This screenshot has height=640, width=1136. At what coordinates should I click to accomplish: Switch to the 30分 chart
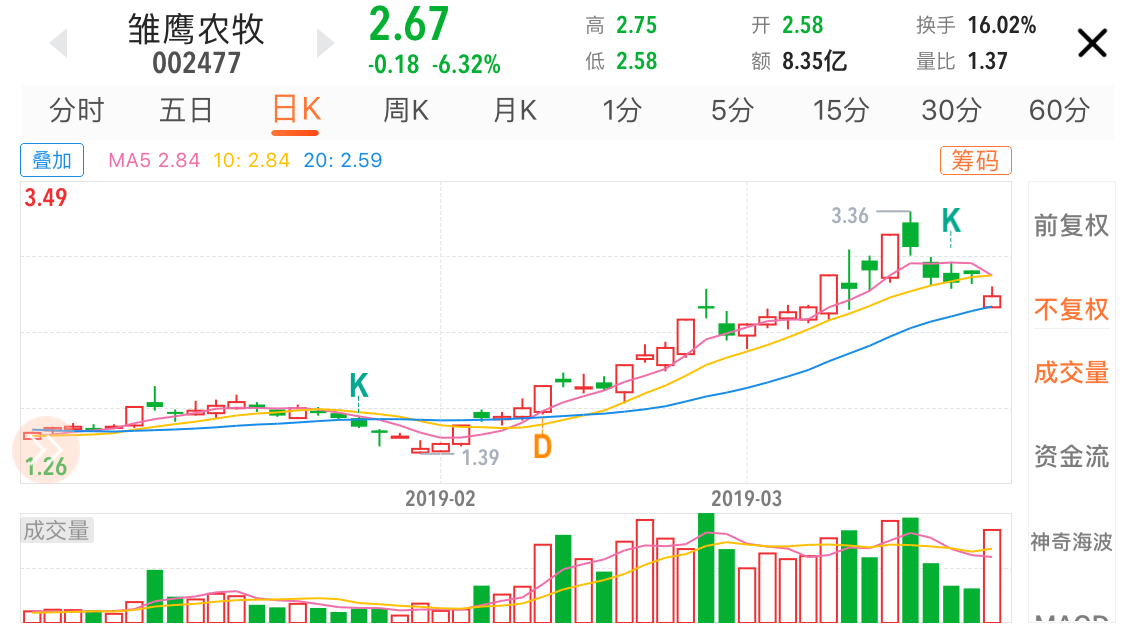click(951, 110)
